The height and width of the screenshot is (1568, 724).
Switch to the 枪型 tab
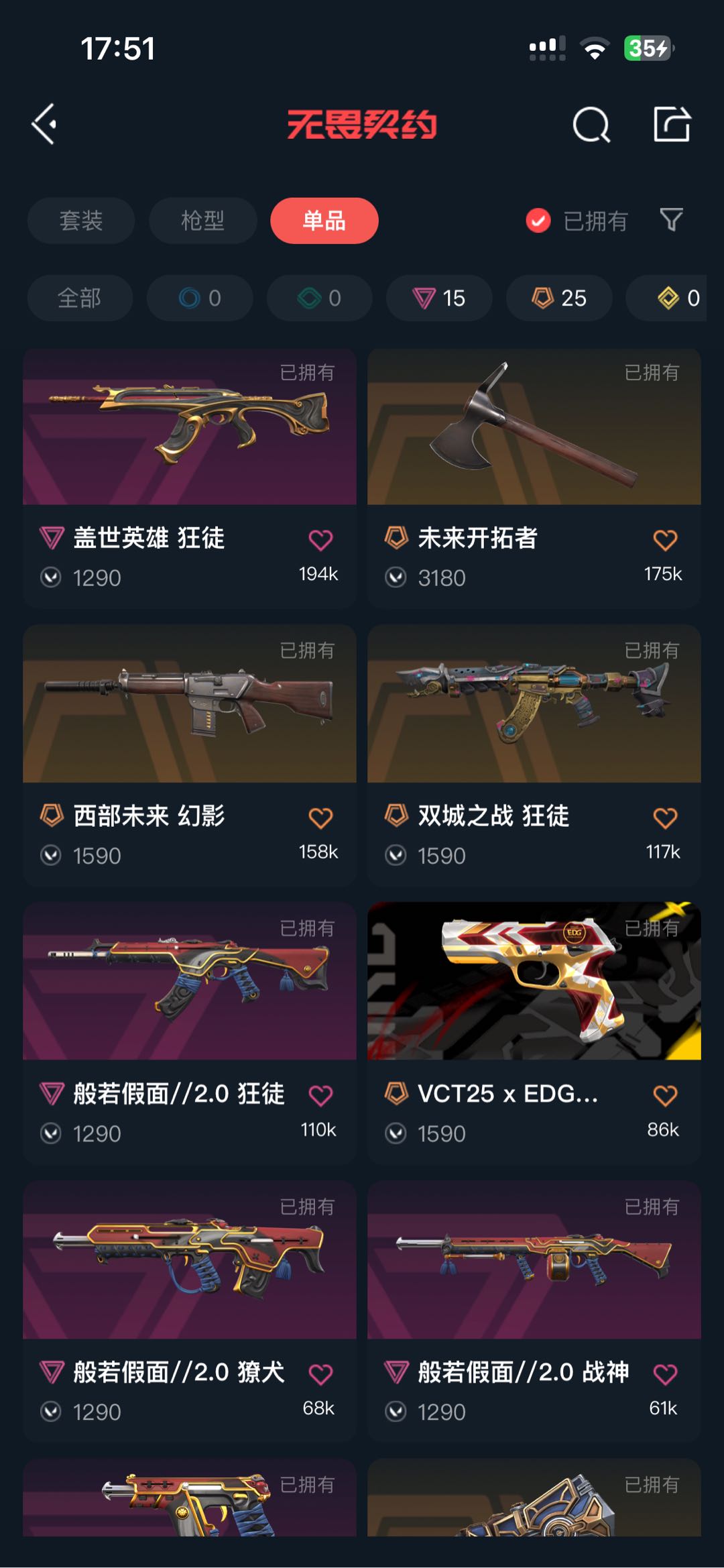click(202, 221)
